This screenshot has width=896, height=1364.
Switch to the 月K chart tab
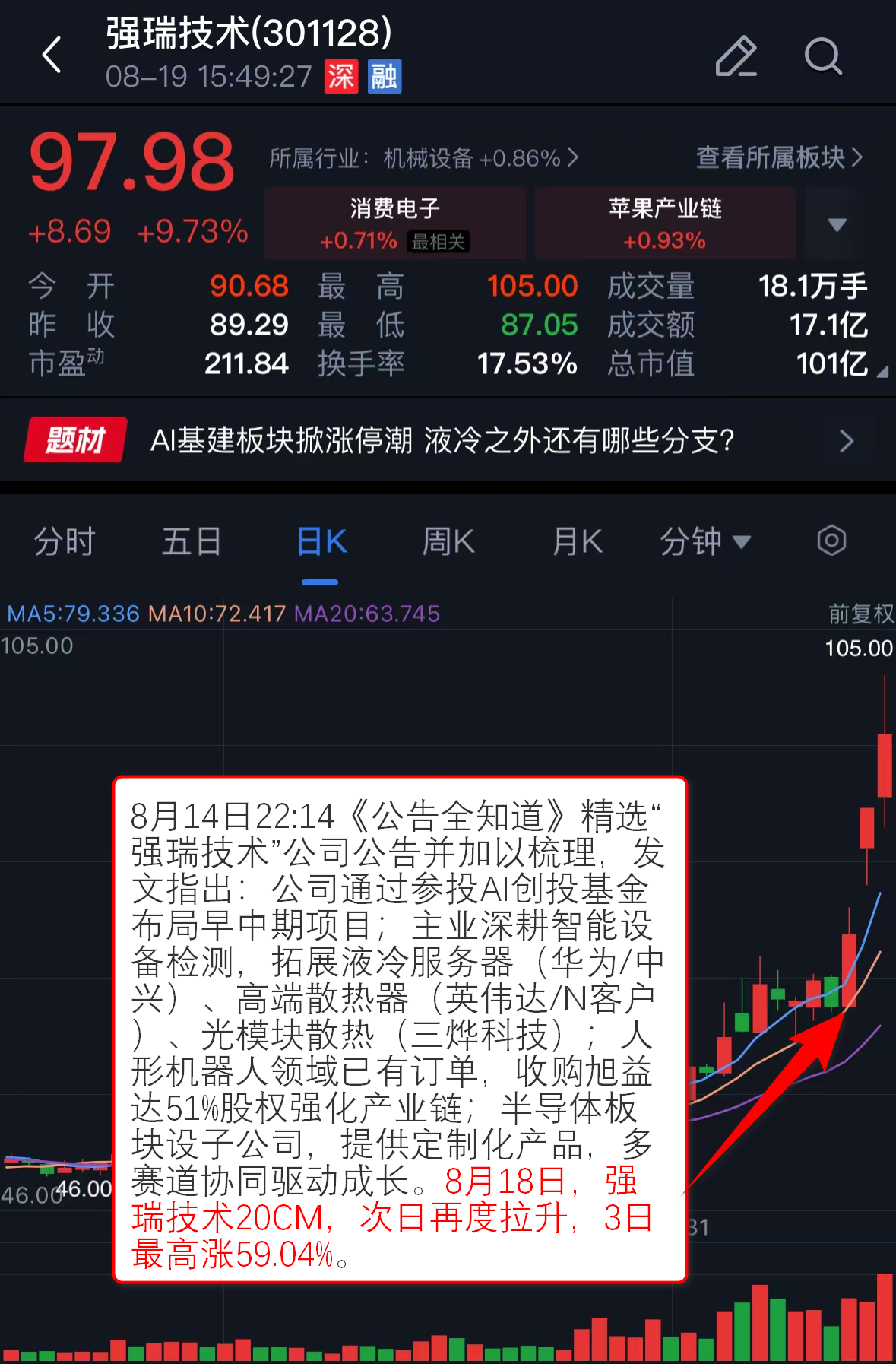(577, 542)
